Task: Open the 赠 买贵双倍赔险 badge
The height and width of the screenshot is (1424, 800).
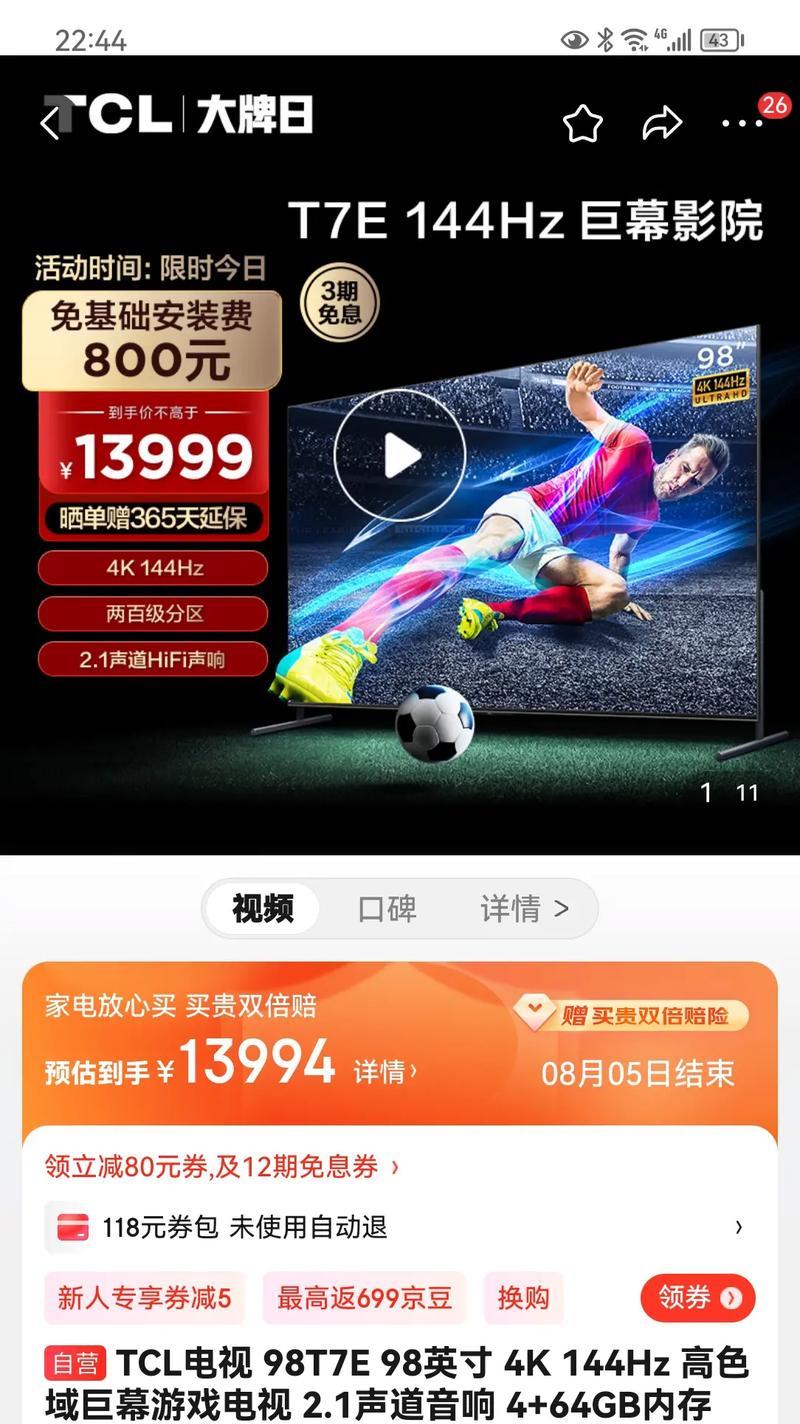Action: pyautogui.click(x=631, y=1015)
